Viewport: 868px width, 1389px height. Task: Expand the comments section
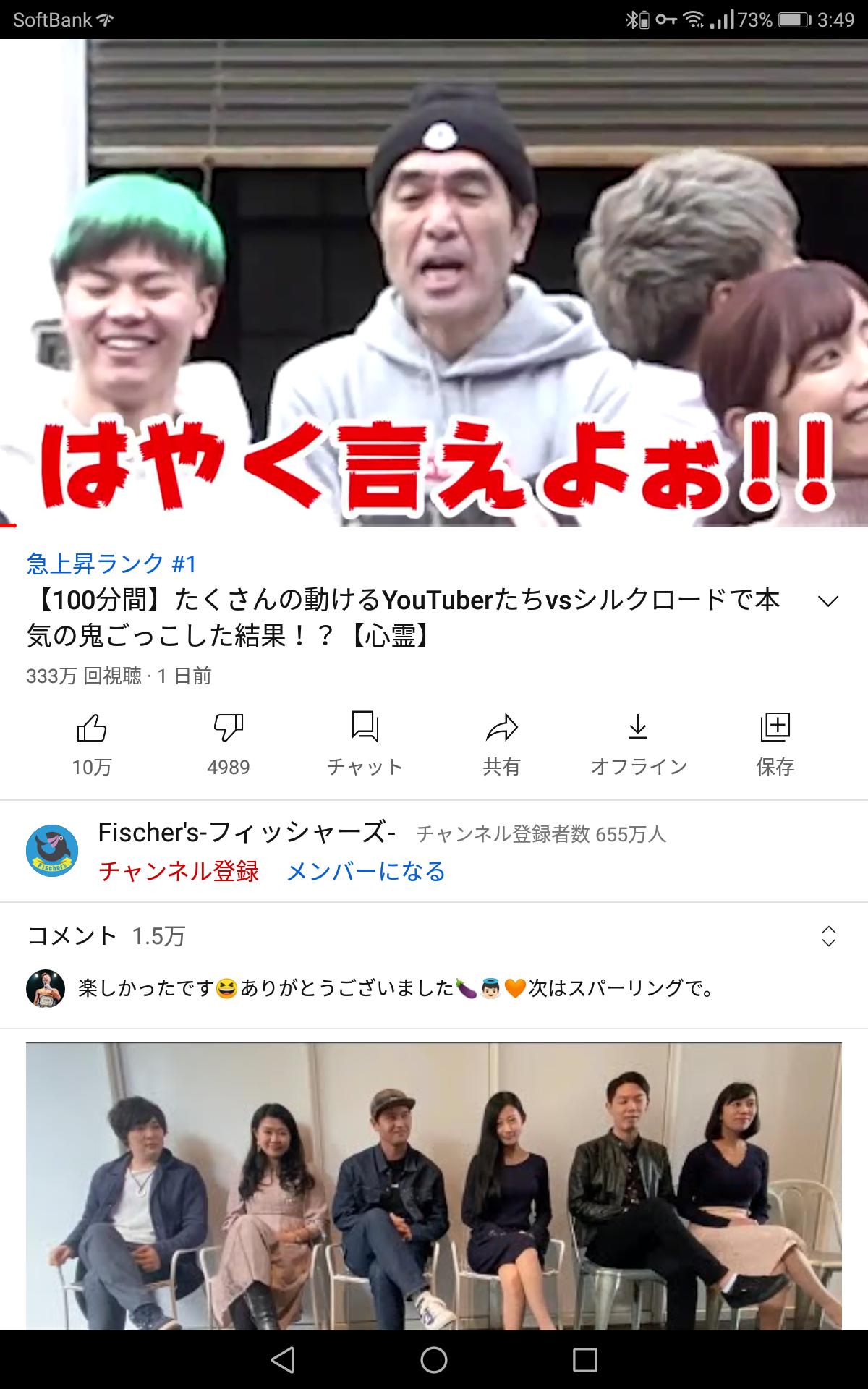pyautogui.click(x=829, y=936)
